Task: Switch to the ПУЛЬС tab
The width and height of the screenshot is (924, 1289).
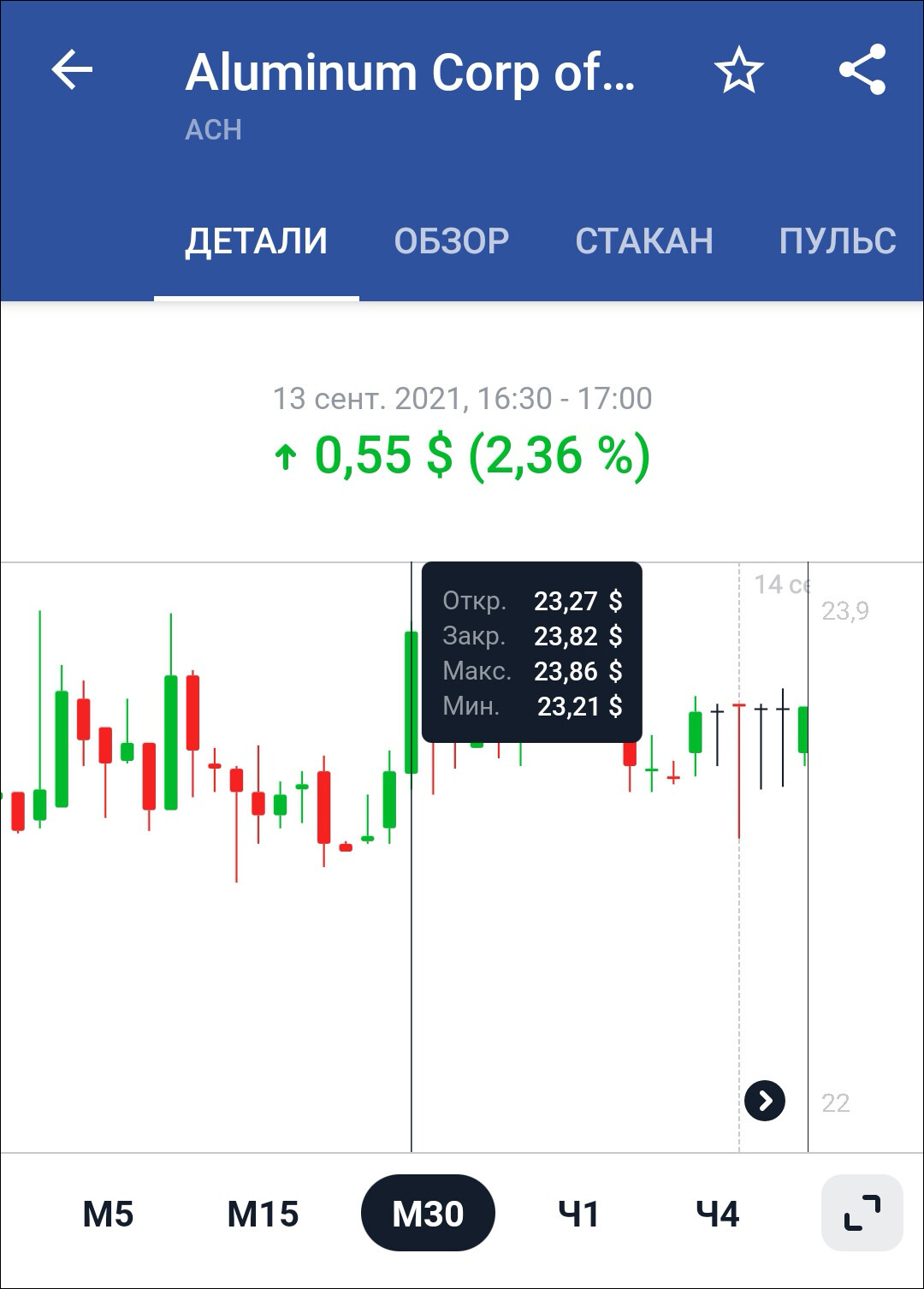Action: click(837, 241)
